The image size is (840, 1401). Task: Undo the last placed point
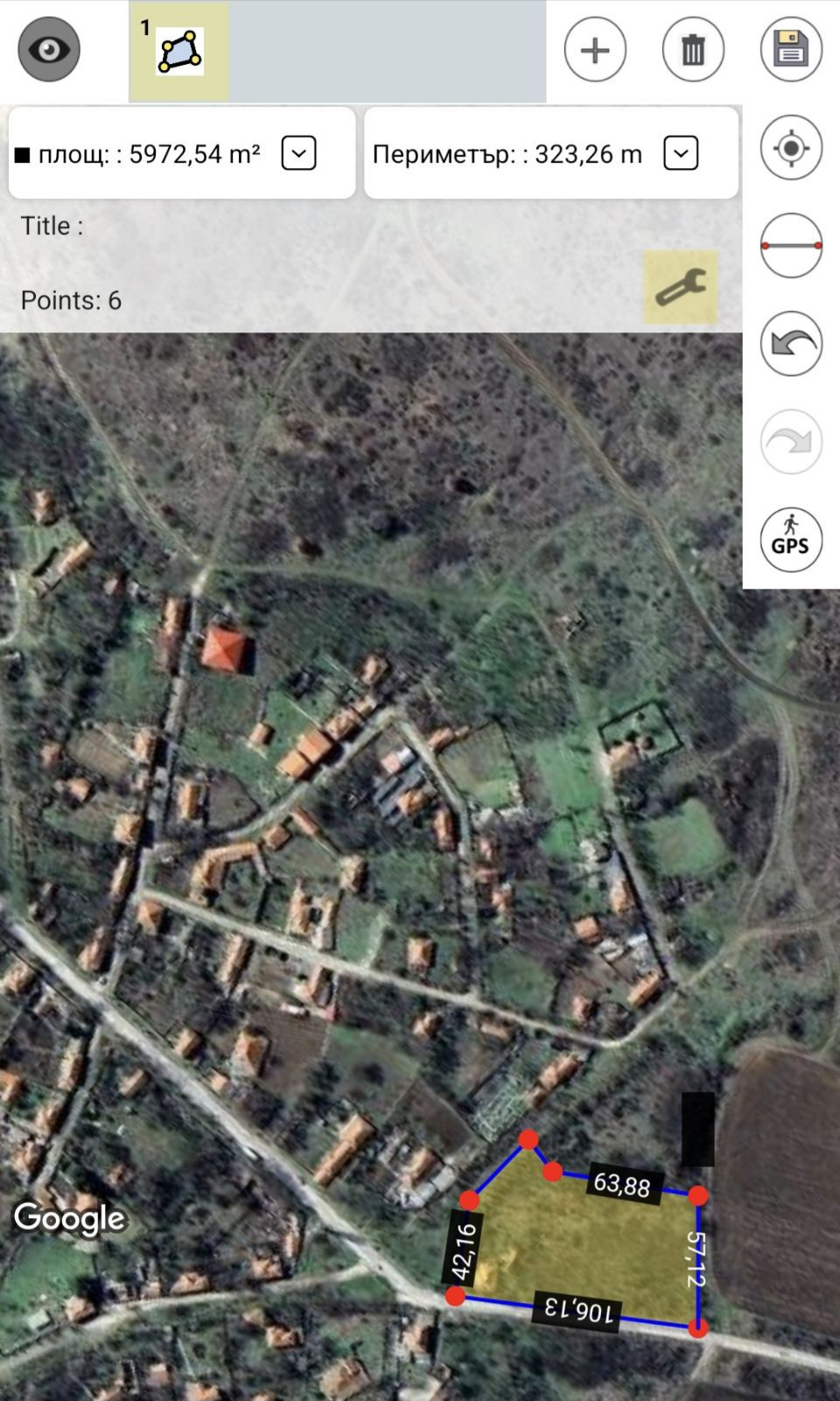(x=791, y=344)
